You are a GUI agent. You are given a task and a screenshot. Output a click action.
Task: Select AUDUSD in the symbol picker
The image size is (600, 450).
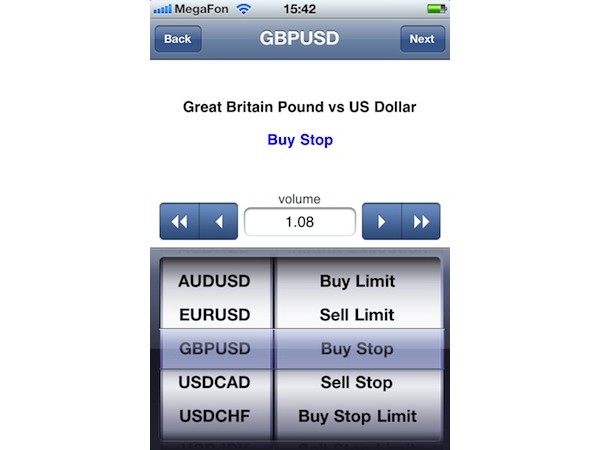tap(214, 282)
